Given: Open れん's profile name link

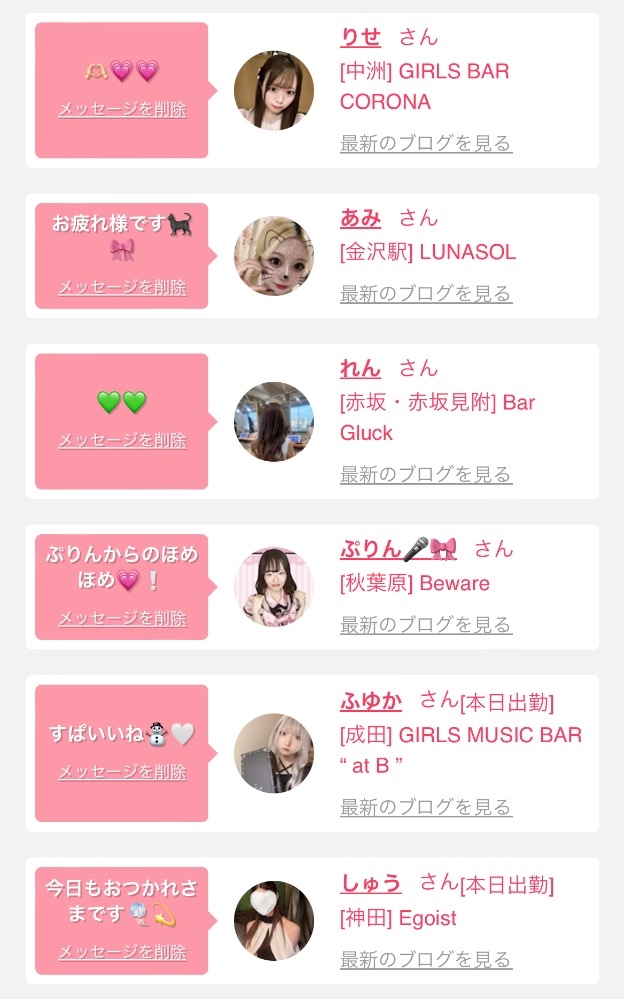Looking at the screenshot, I should tap(360, 368).
